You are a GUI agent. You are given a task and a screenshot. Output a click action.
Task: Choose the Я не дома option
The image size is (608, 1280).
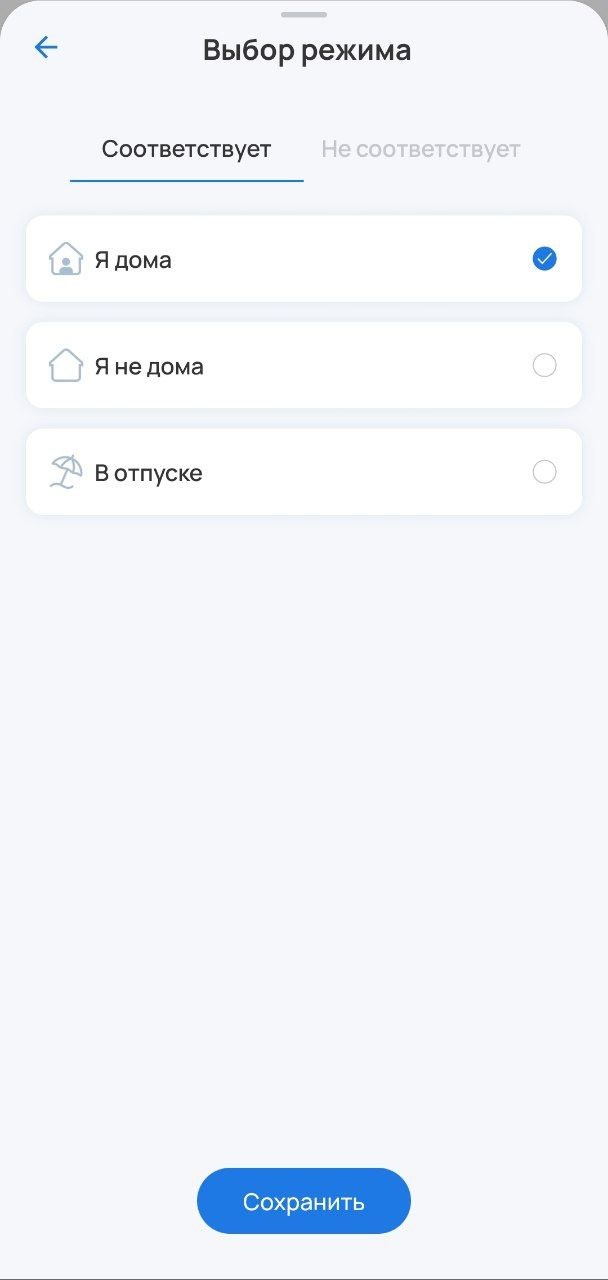tap(303, 366)
